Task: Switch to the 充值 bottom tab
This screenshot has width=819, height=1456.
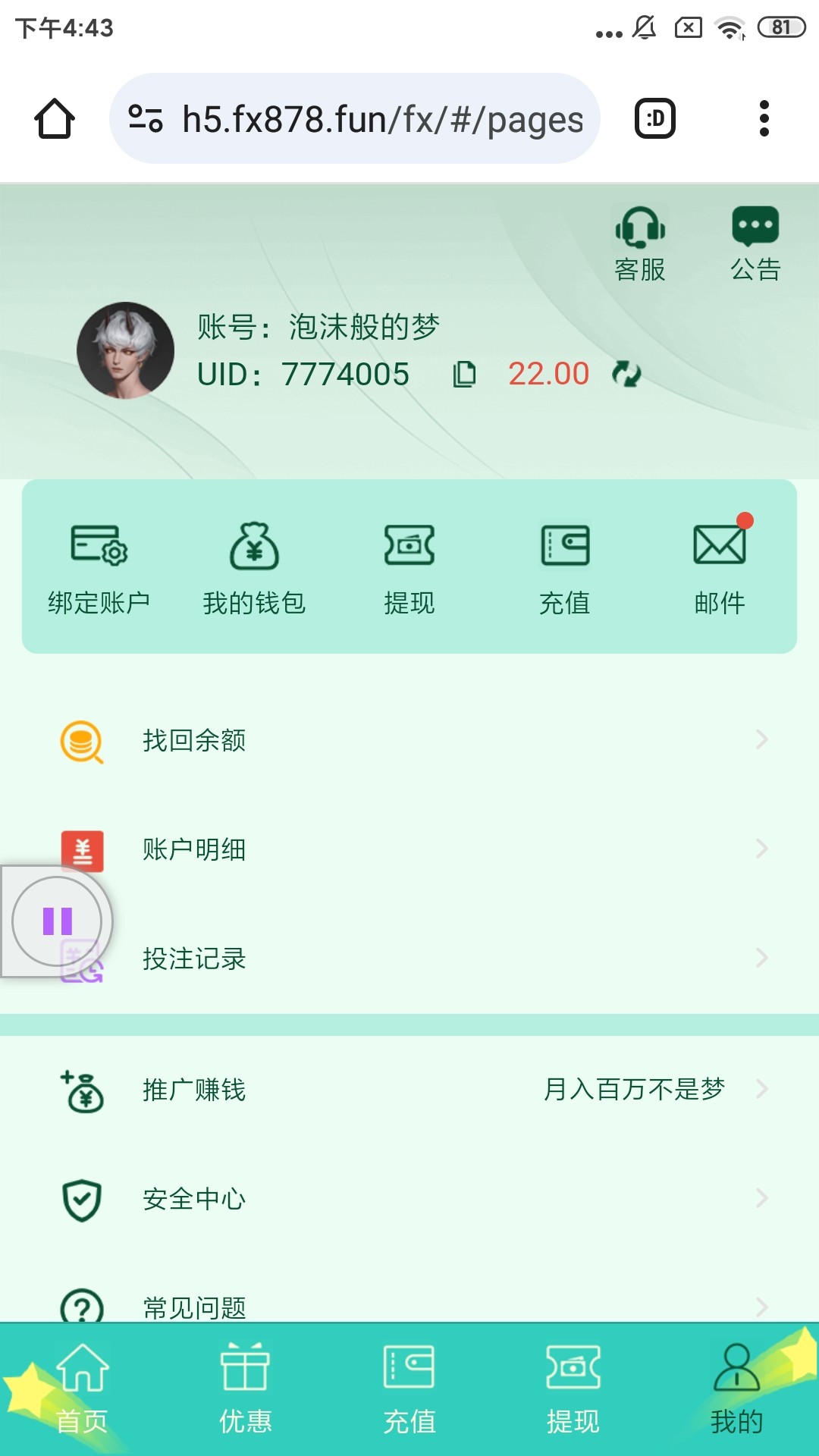Action: point(409,1389)
